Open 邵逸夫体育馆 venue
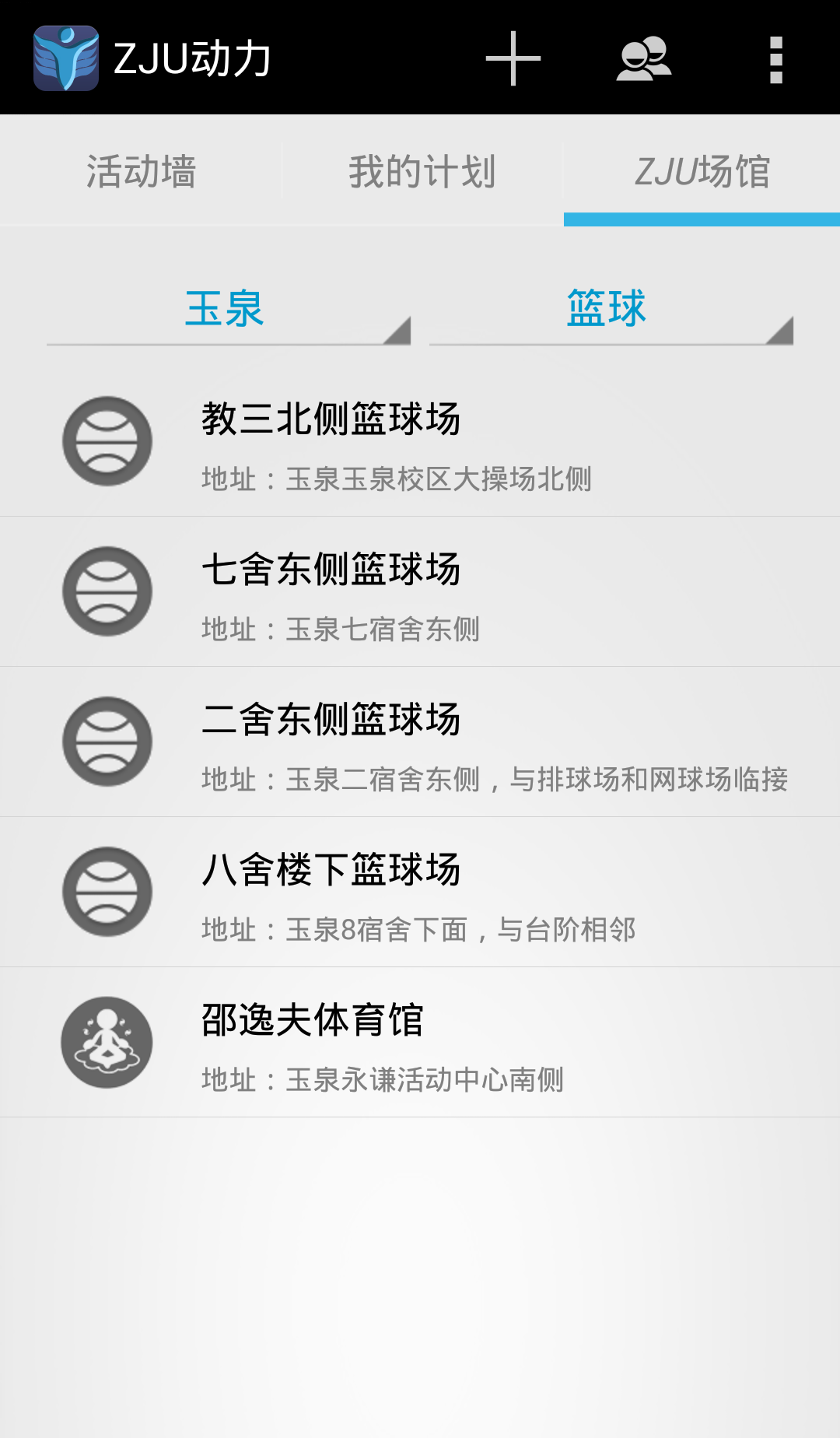 click(x=420, y=1043)
